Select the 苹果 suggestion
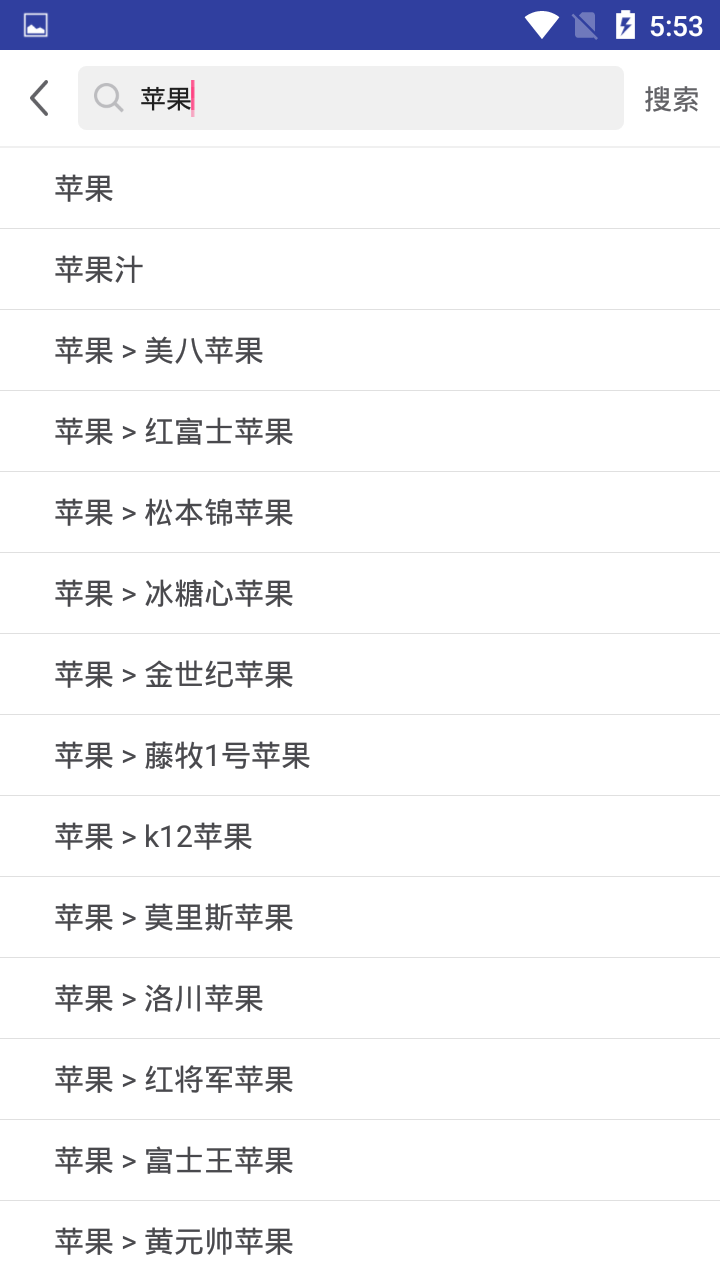Screen dimensions: 720x1280 click(85, 188)
